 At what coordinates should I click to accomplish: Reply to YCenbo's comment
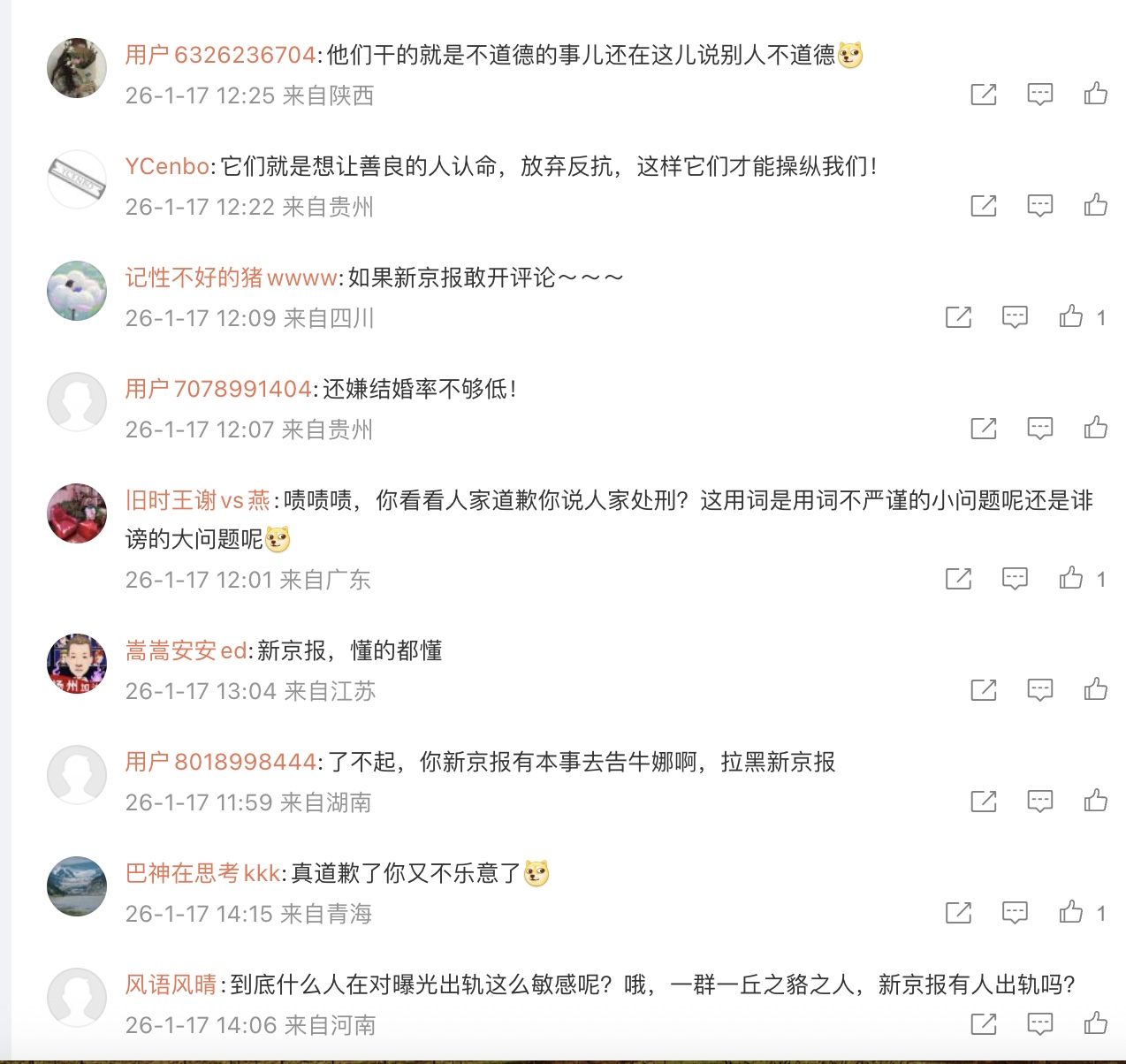coord(1039,206)
